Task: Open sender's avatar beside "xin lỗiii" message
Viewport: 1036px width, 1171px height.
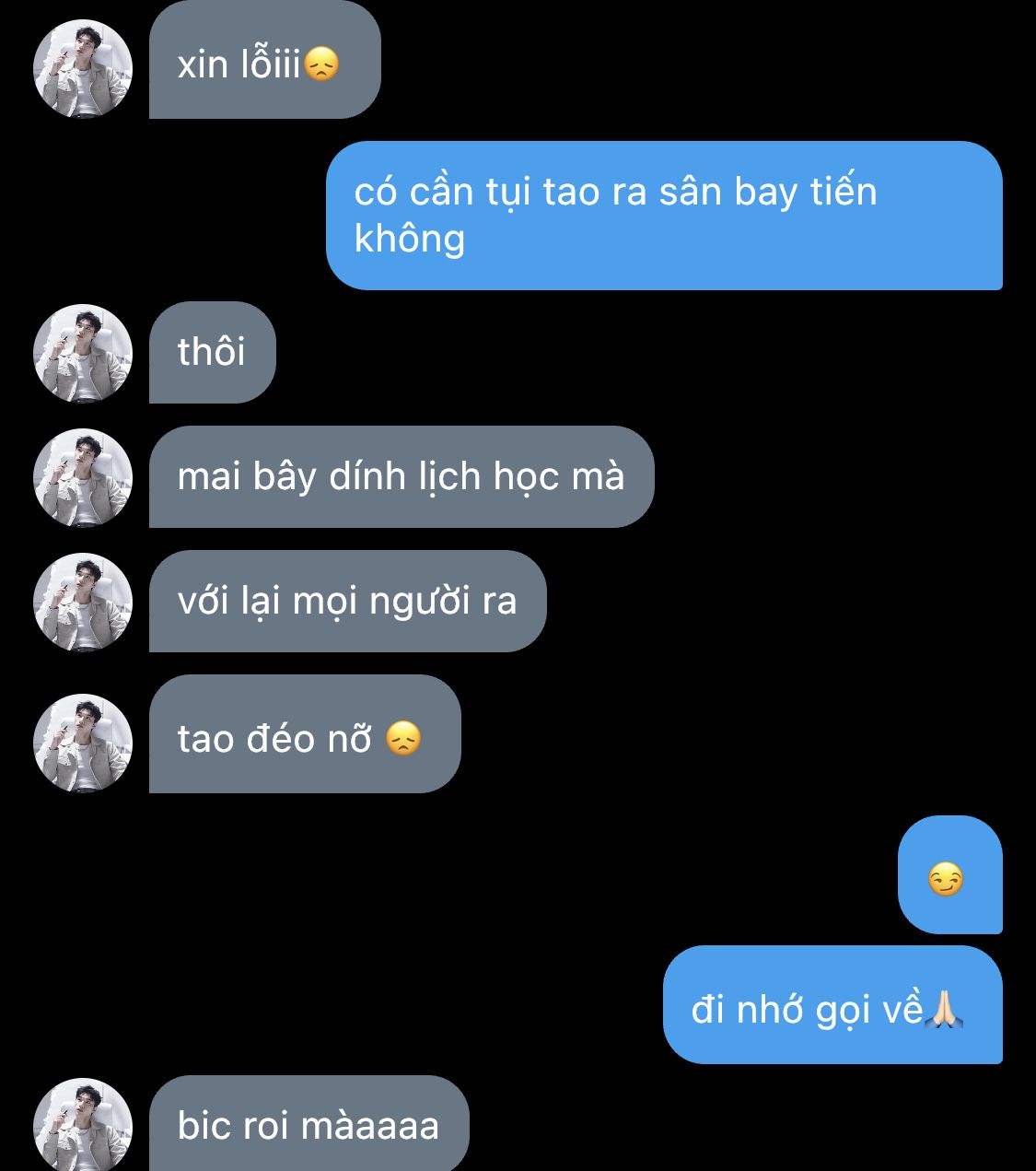Action: click(x=83, y=69)
